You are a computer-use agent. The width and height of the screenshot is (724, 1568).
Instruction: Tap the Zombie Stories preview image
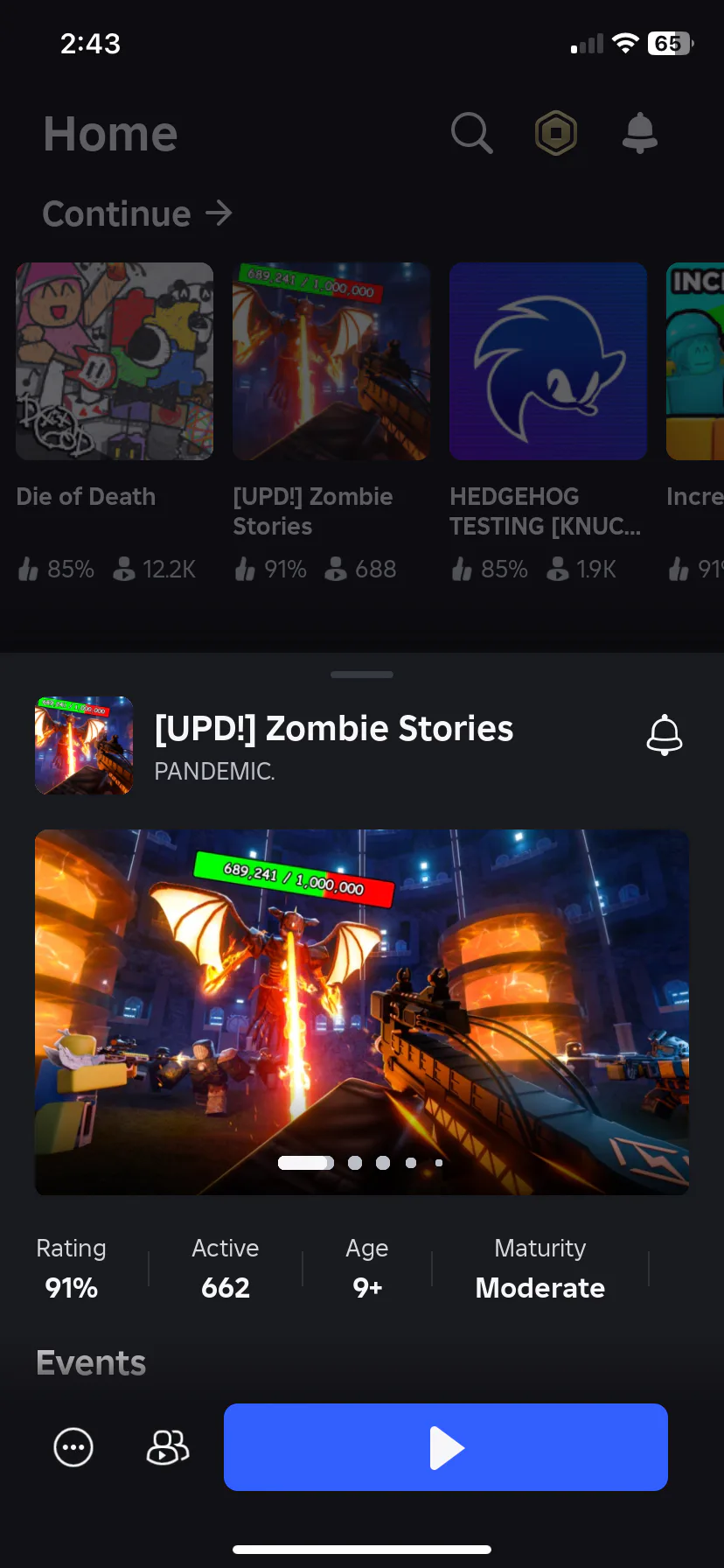pyautogui.click(x=362, y=1012)
